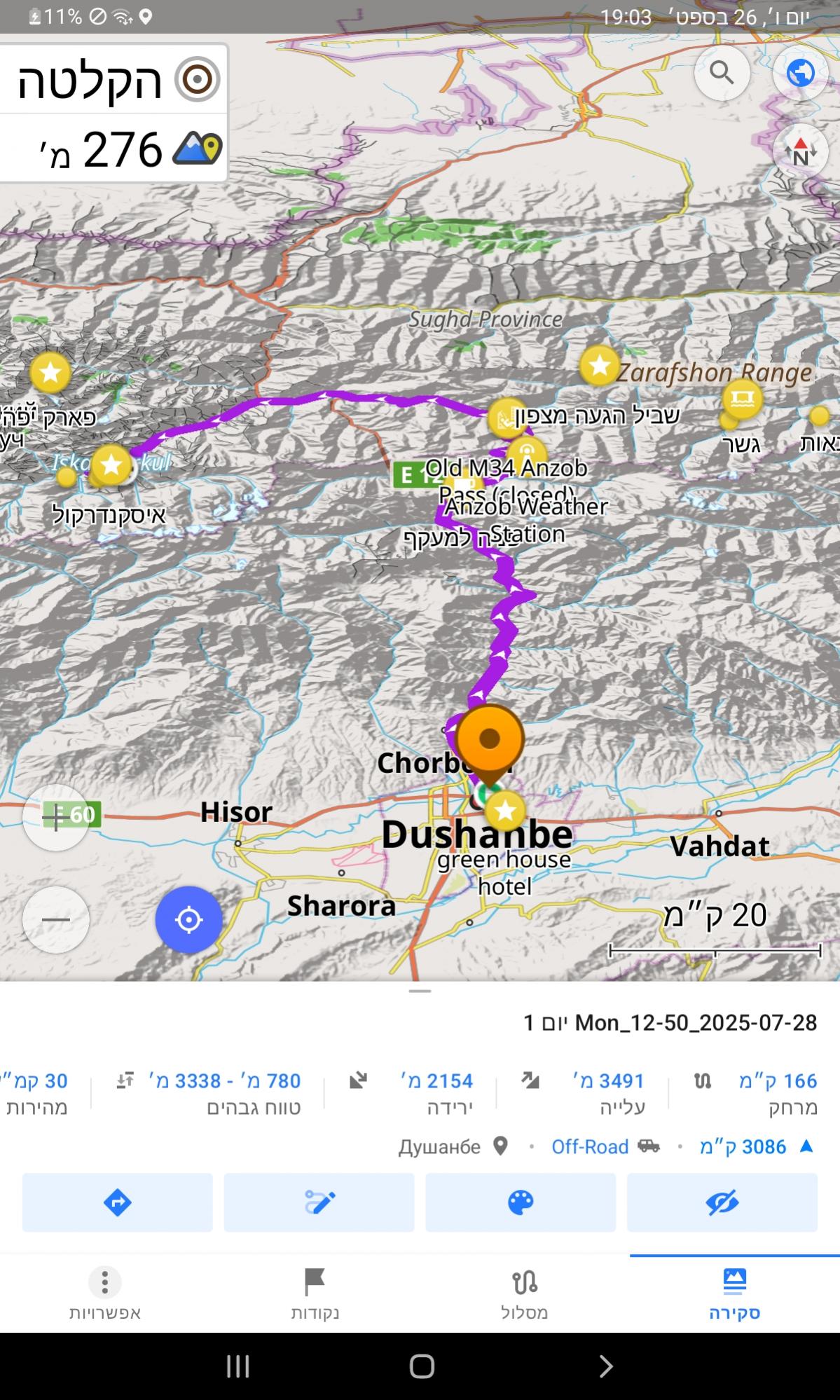Hide the track with the eye button

(722, 1202)
